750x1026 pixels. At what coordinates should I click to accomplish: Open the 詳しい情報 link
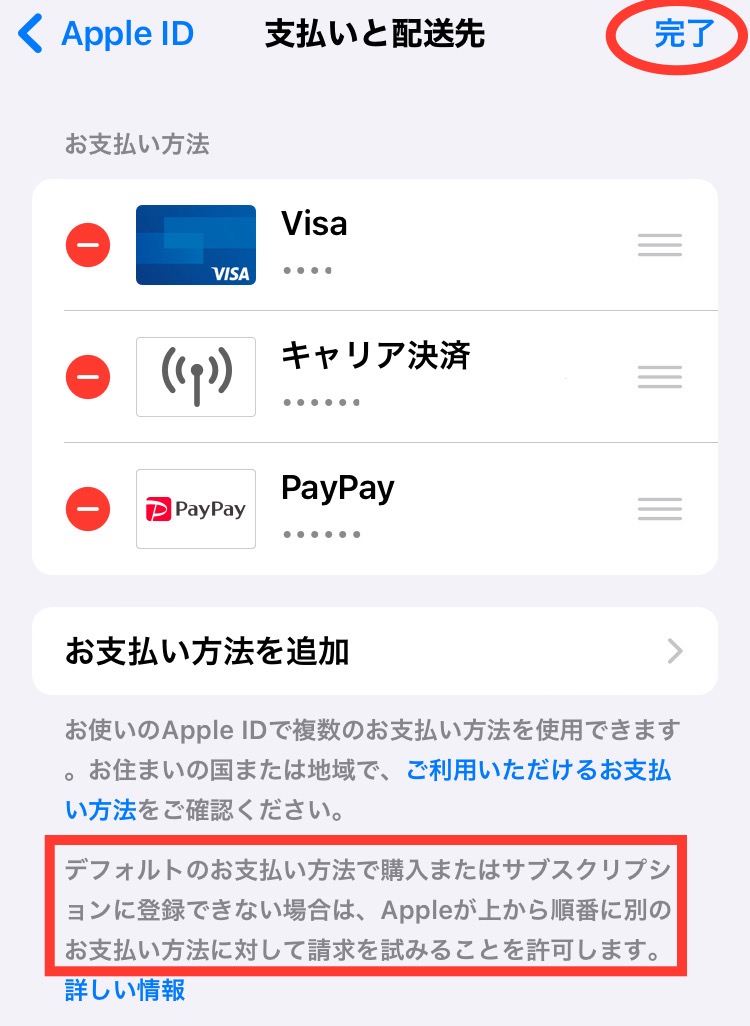tap(125, 990)
